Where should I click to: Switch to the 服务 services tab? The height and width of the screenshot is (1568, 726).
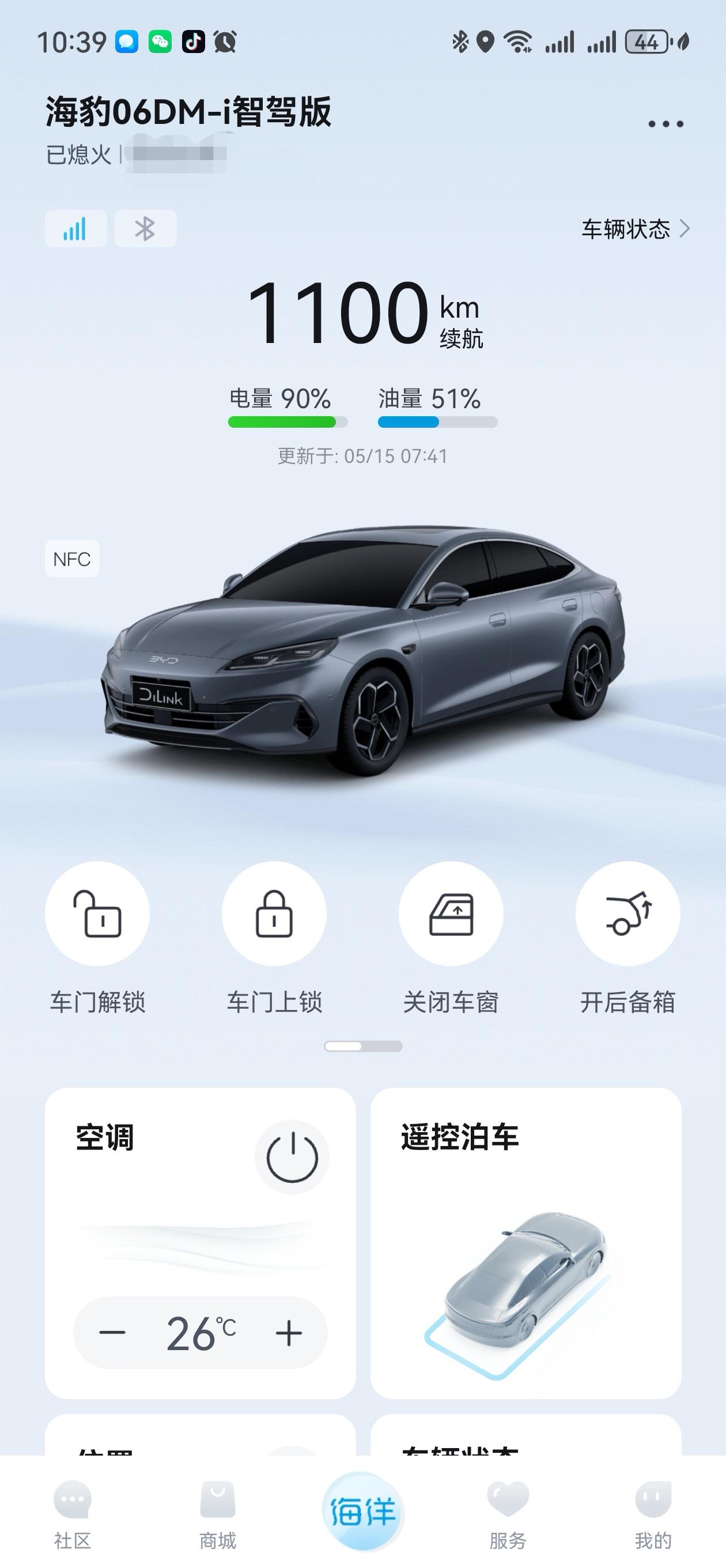point(508,1516)
